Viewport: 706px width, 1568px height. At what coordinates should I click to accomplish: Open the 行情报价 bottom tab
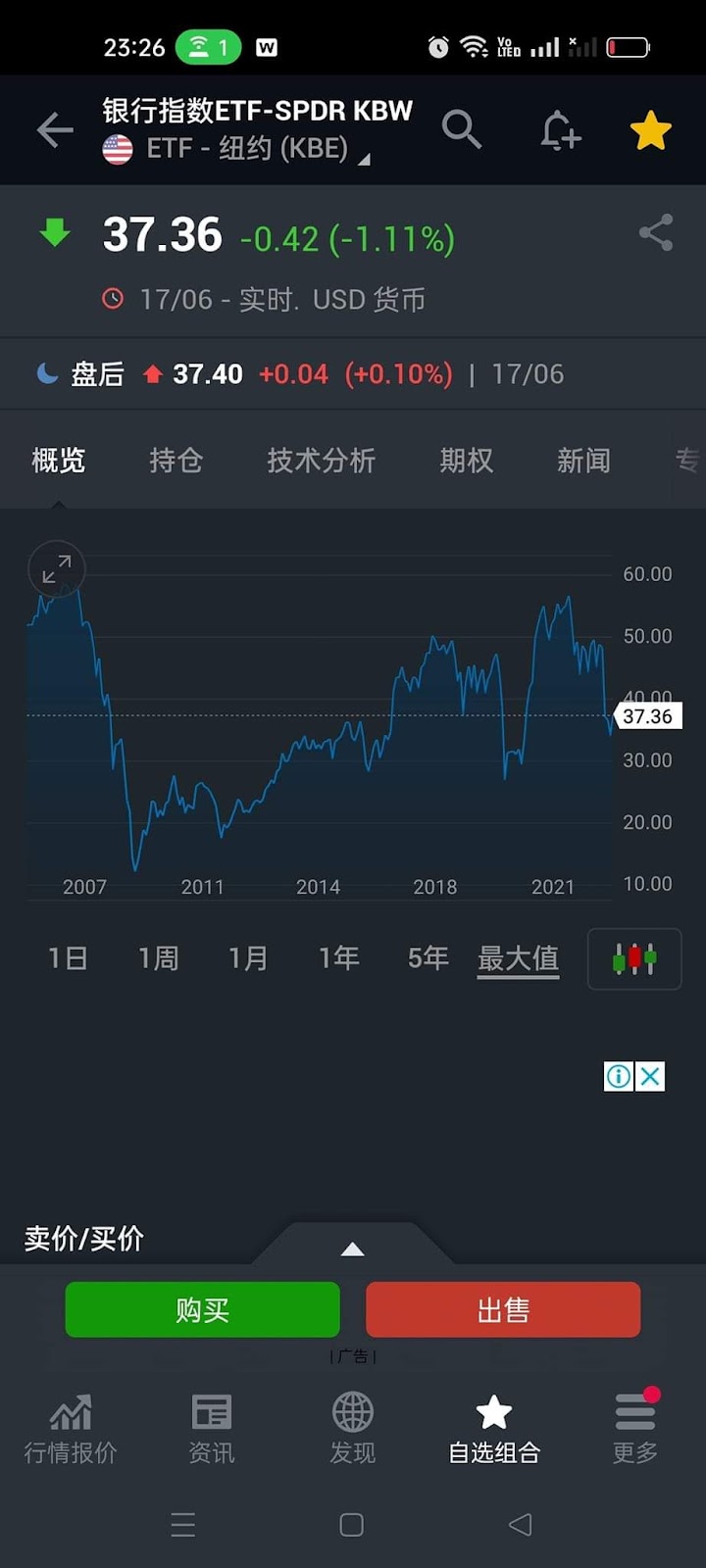pyautogui.click(x=71, y=1430)
